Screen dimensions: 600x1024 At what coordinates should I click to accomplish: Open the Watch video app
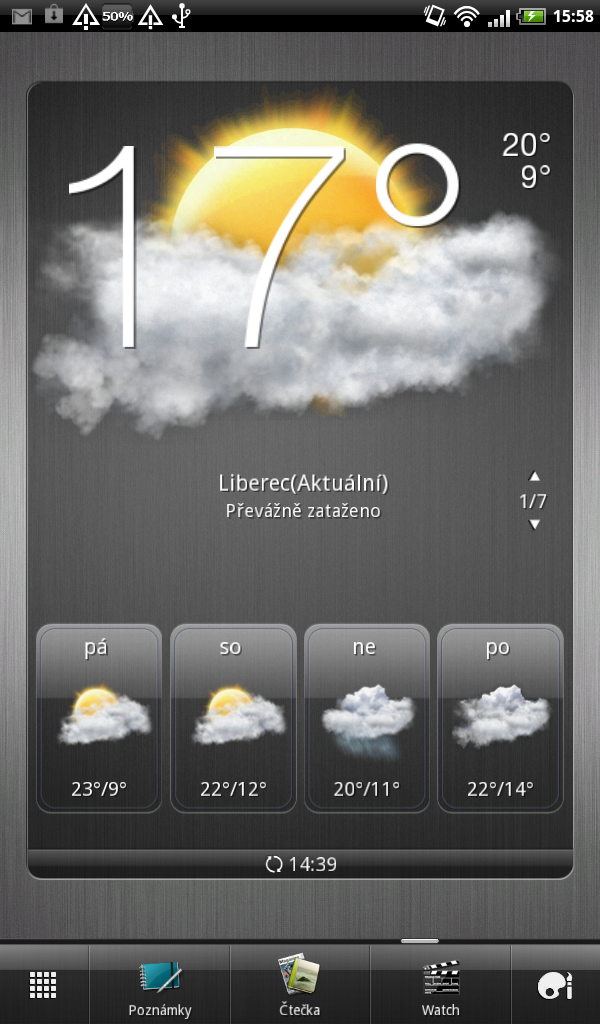click(x=440, y=985)
